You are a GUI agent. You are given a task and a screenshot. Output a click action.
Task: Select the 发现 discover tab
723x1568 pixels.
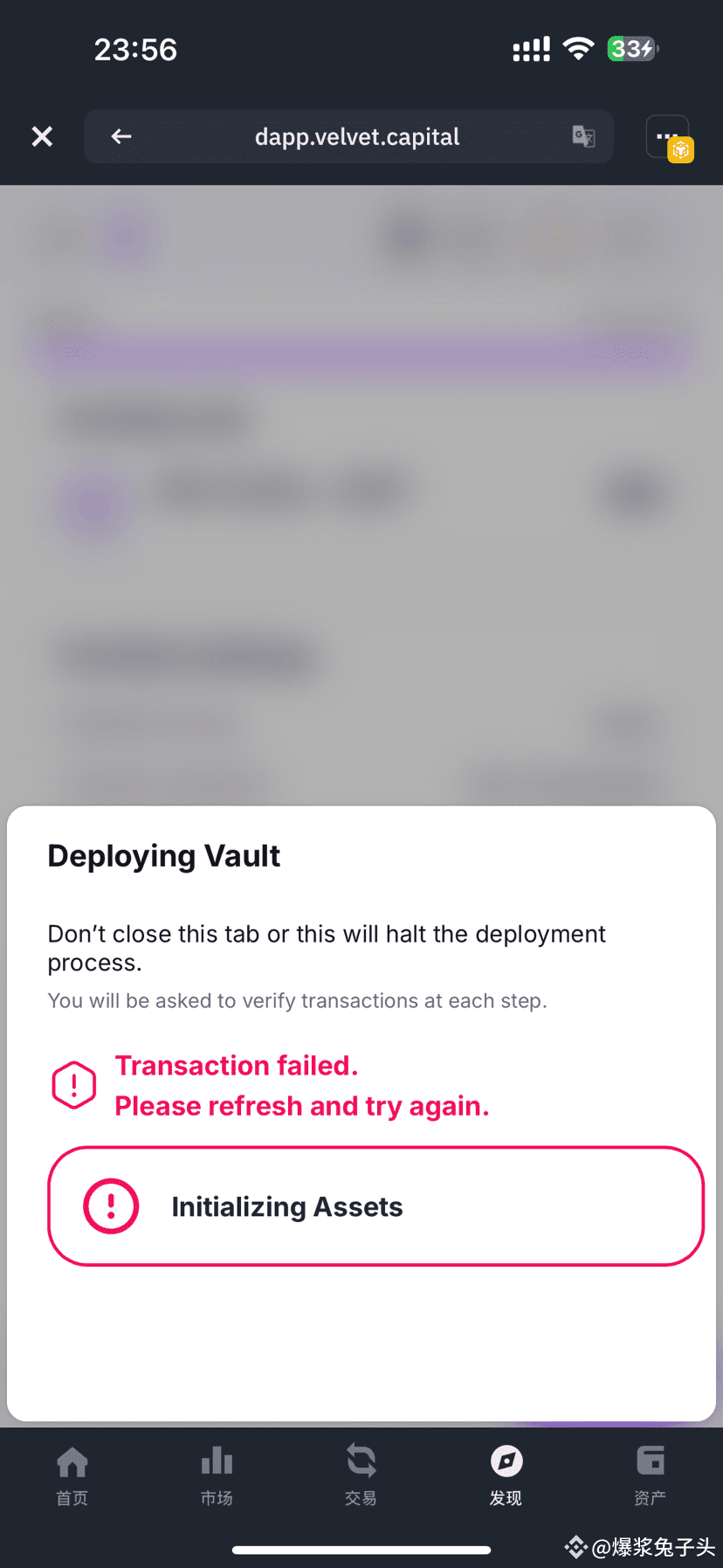[x=506, y=1476]
